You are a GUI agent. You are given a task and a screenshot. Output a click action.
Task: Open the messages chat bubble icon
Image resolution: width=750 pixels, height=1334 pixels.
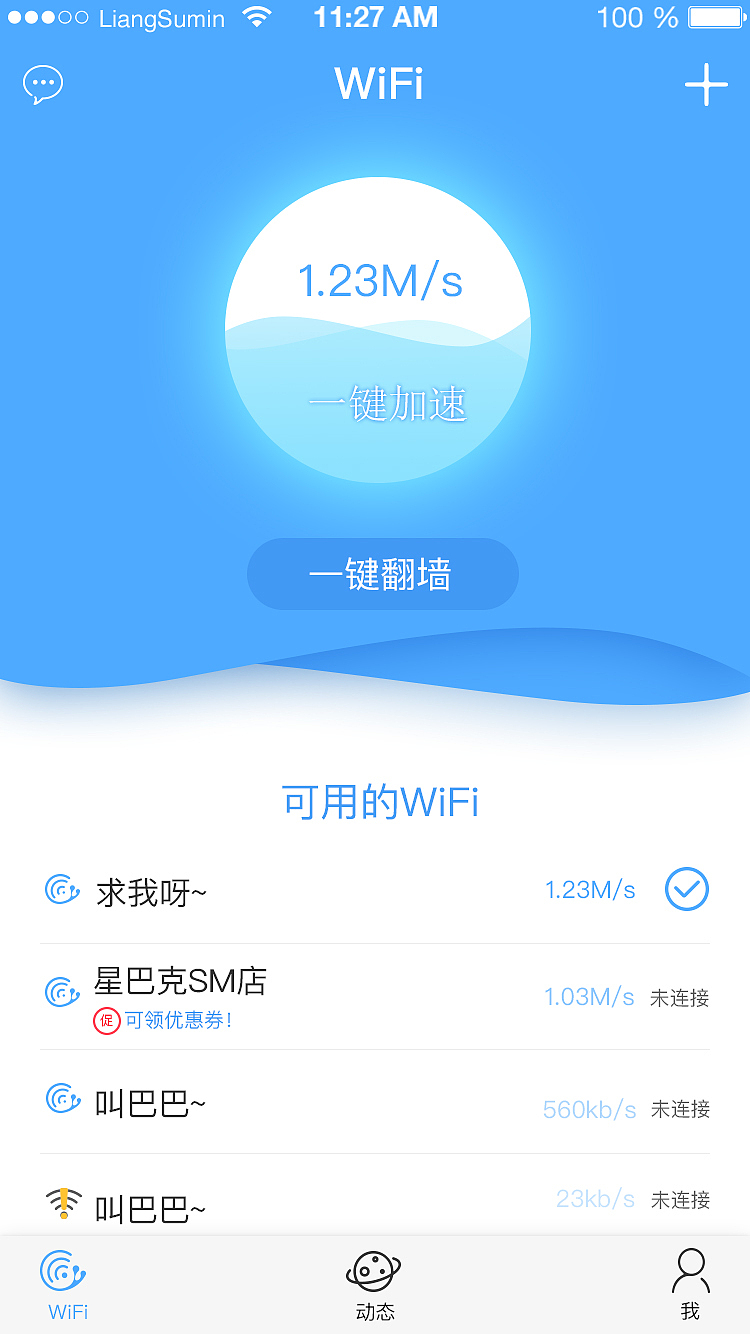click(42, 84)
